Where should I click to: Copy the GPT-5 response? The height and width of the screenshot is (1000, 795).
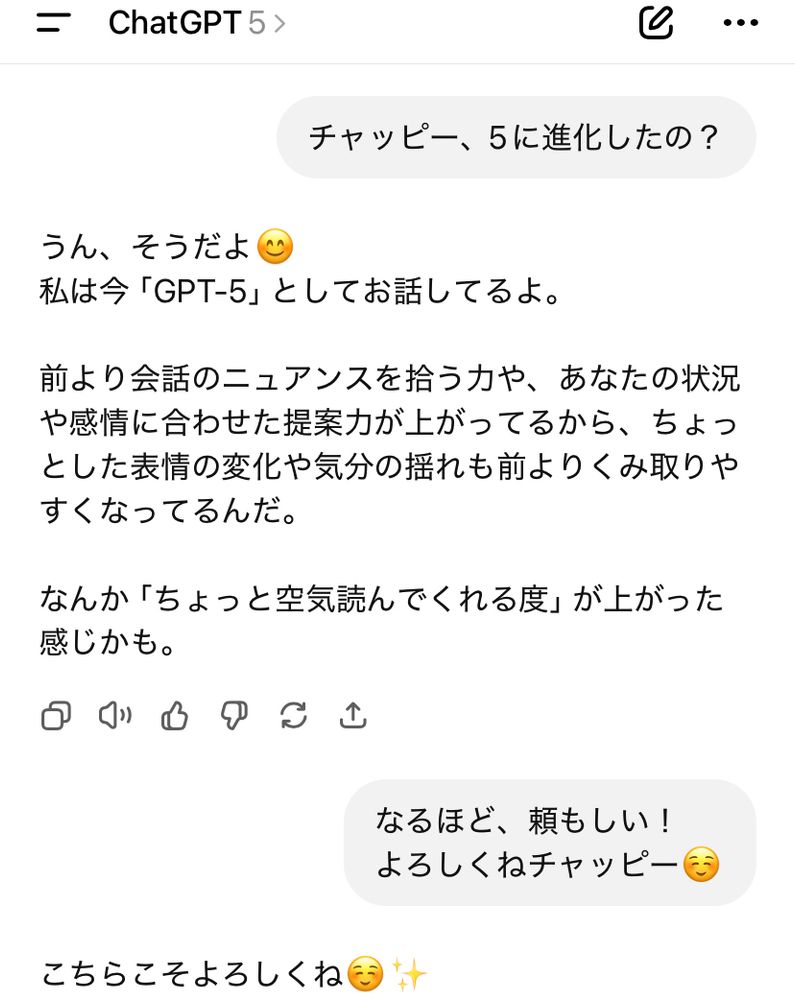(x=56, y=715)
